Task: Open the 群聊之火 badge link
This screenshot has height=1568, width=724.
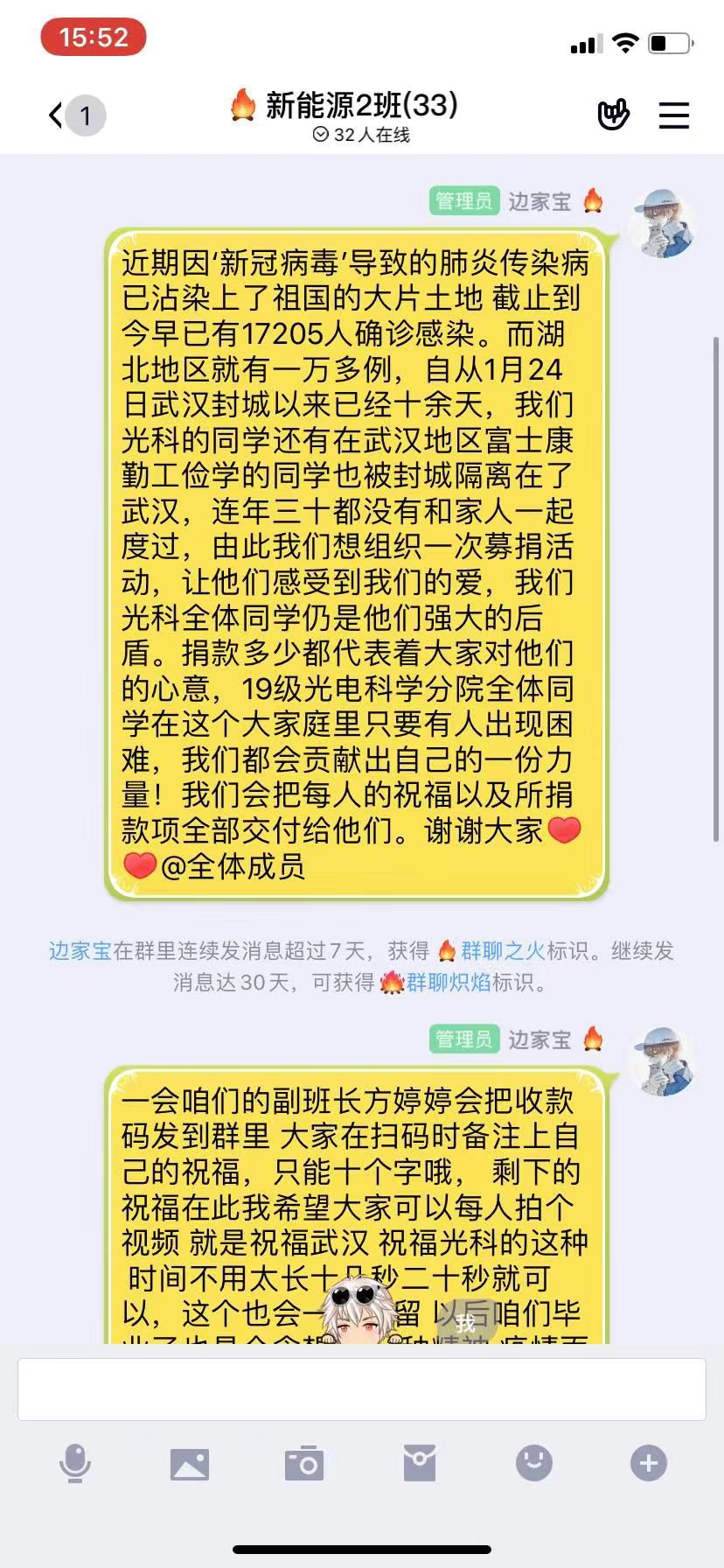Action: click(x=502, y=951)
